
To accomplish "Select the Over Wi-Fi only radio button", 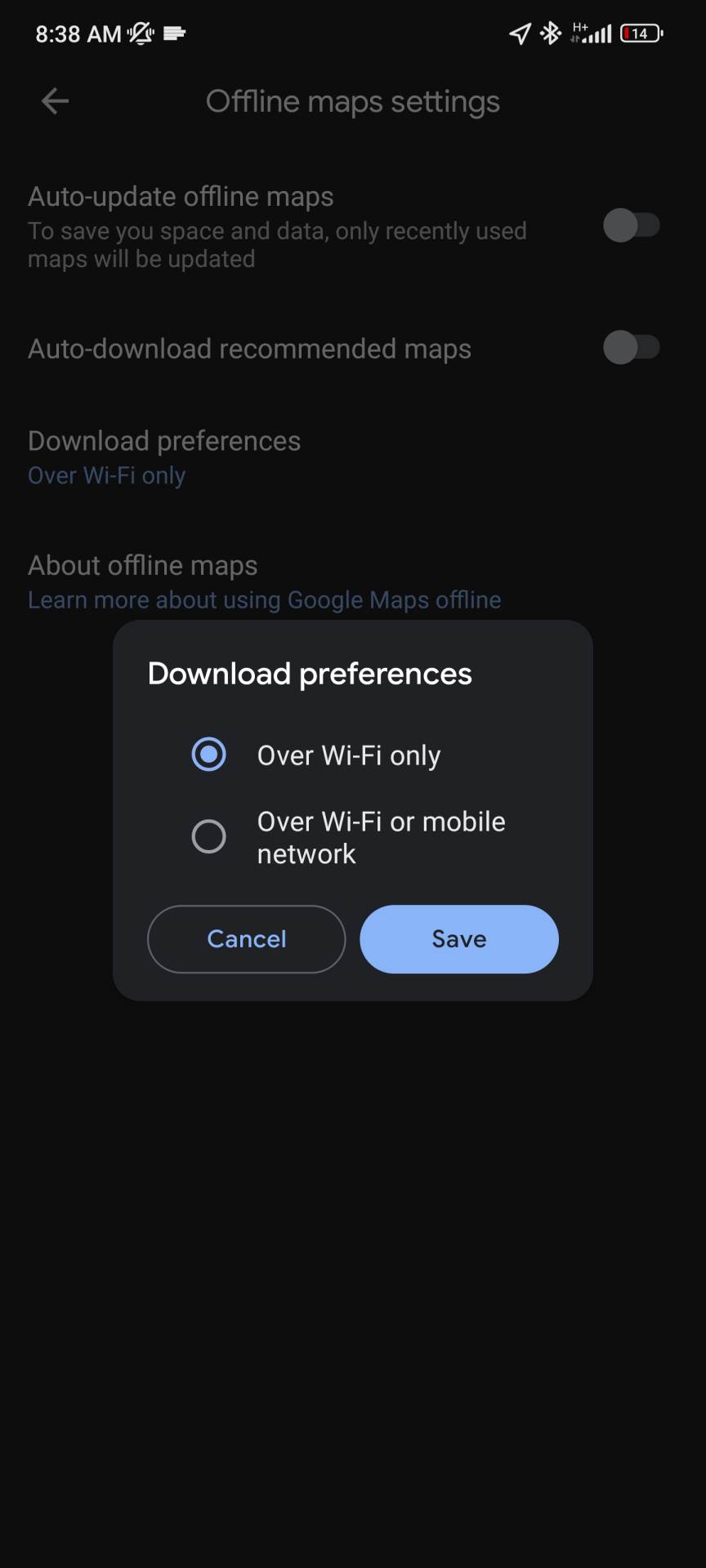I will coord(209,755).
